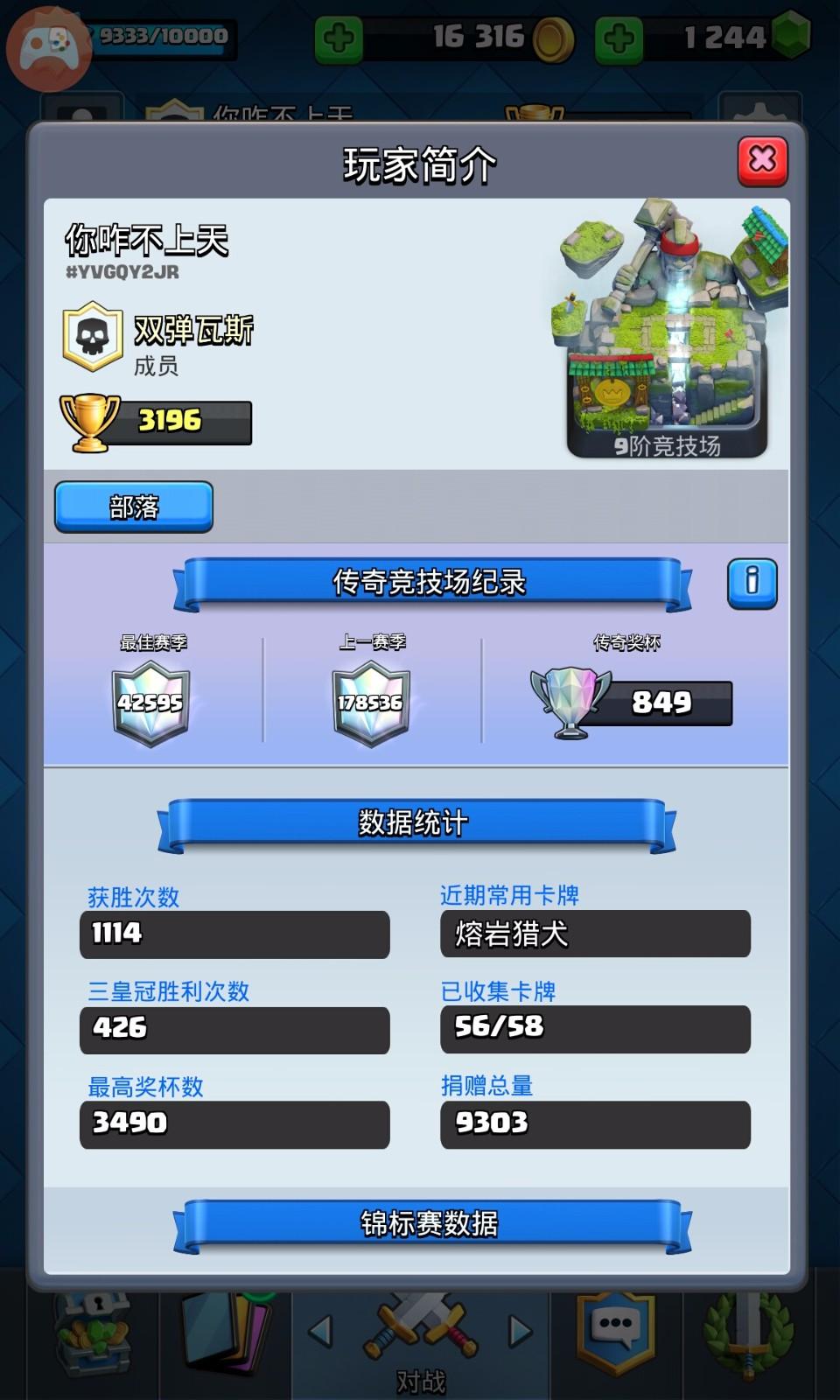Tap the green plus to add gems
Viewport: 840px width, 1400px height.
click(x=619, y=38)
